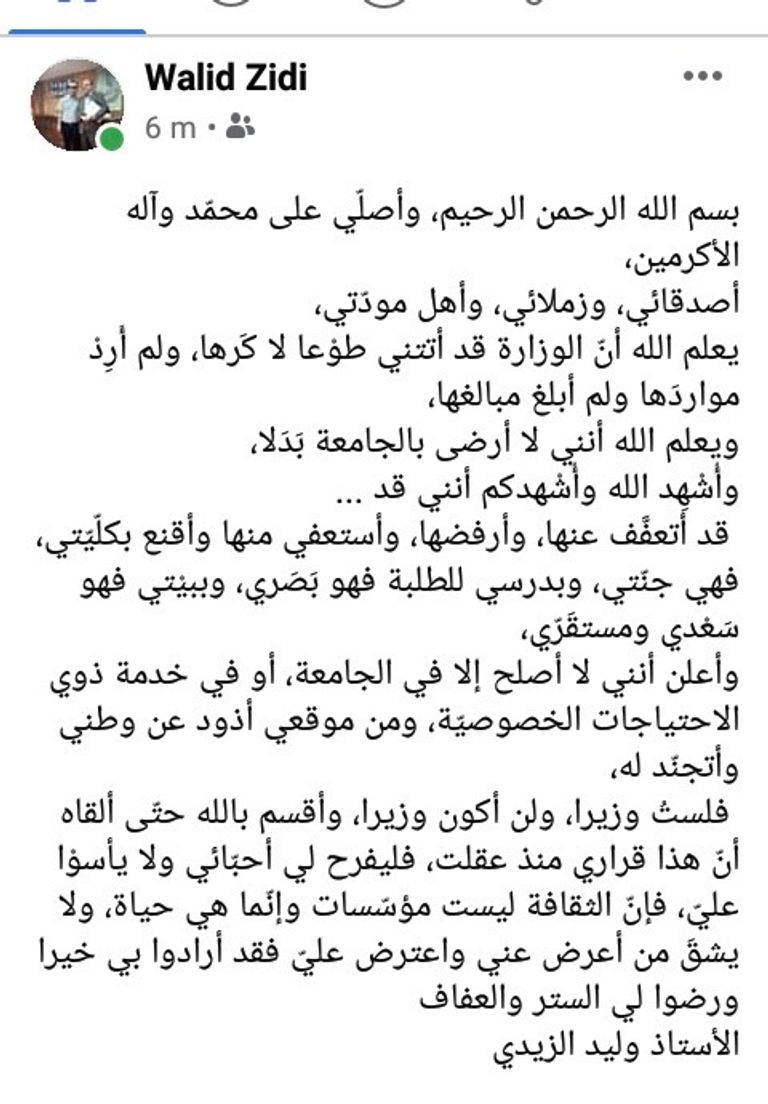
Task: Click the bold author name "Walid Zidi"
Action: 227,74
